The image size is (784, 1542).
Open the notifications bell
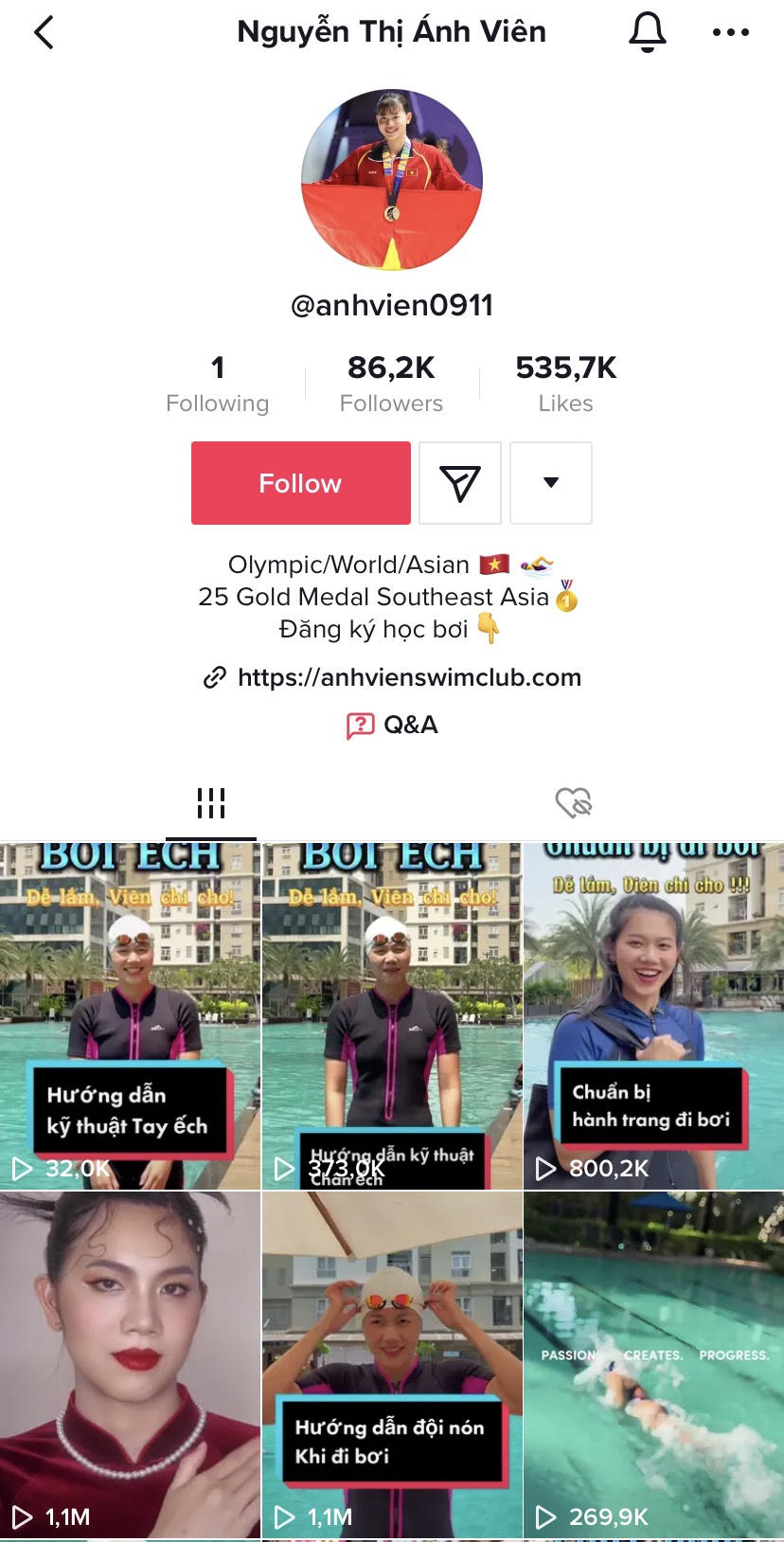pos(648,32)
